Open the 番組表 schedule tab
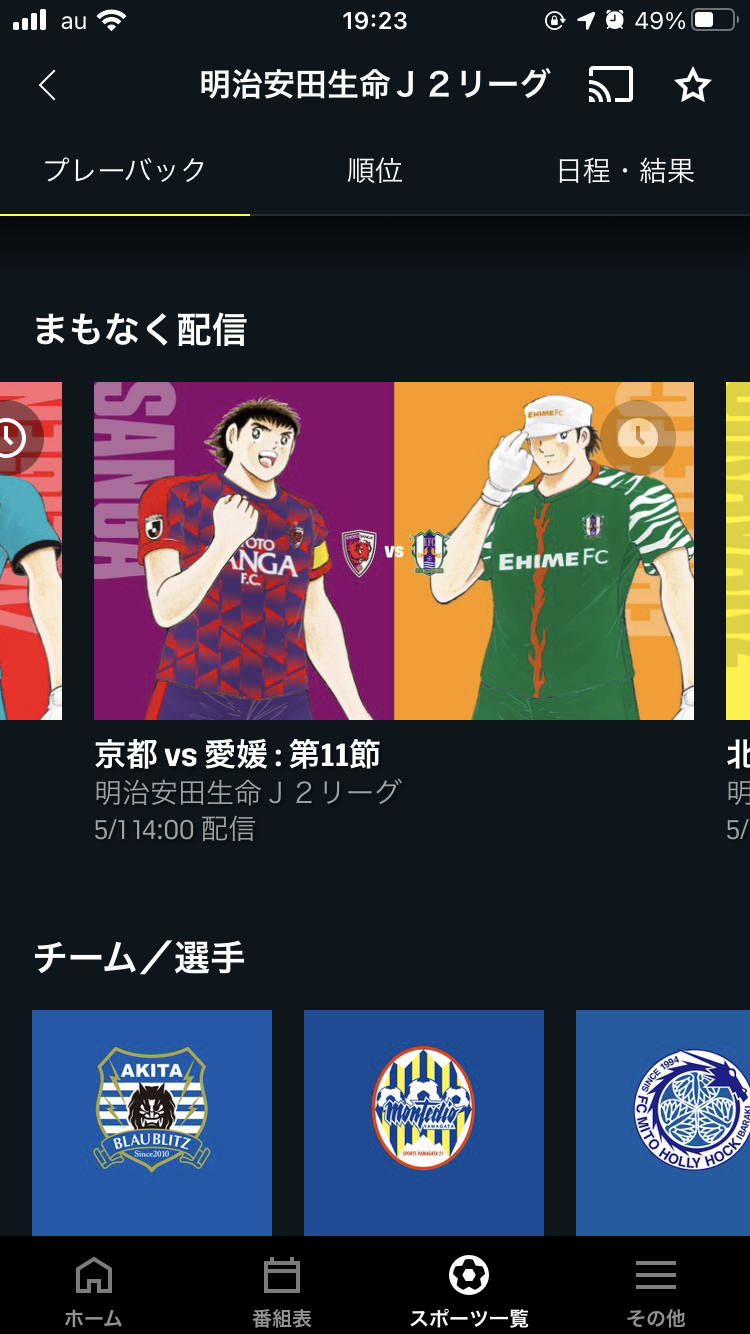 pyautogui.click(x=281, y=1290)
